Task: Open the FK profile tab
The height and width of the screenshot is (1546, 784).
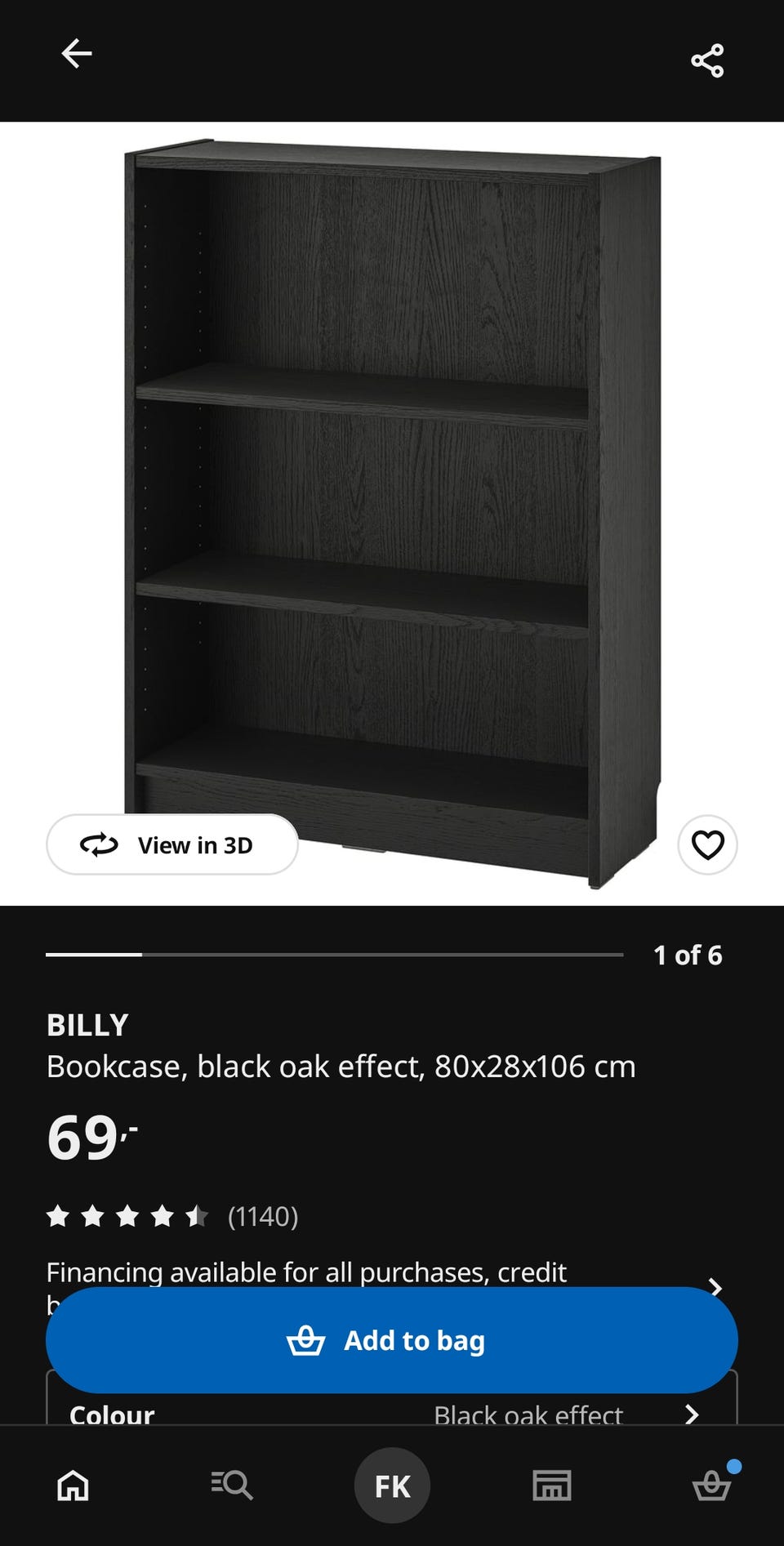Action: pos(392,1486)
